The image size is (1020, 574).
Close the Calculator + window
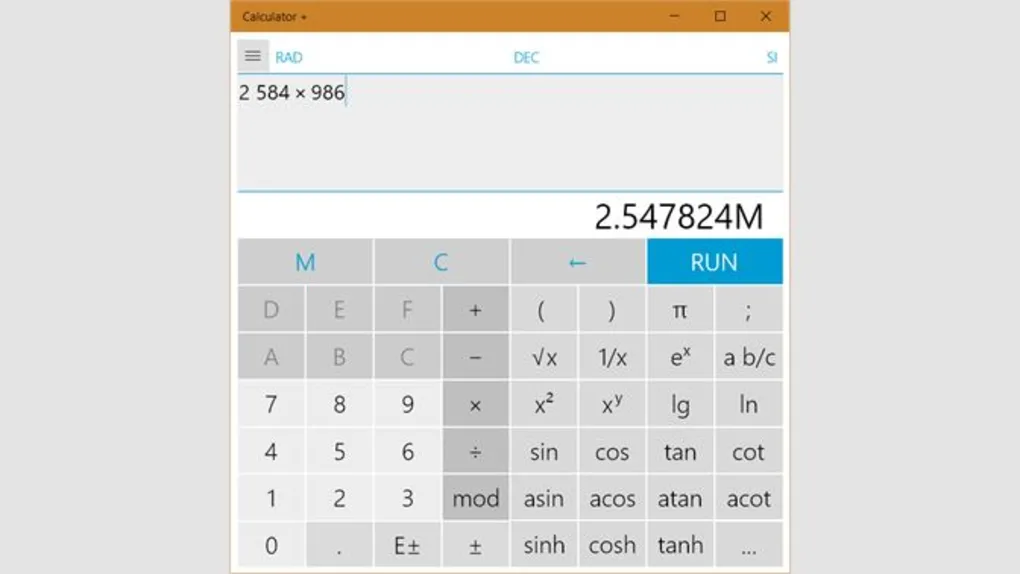[765, 16]
